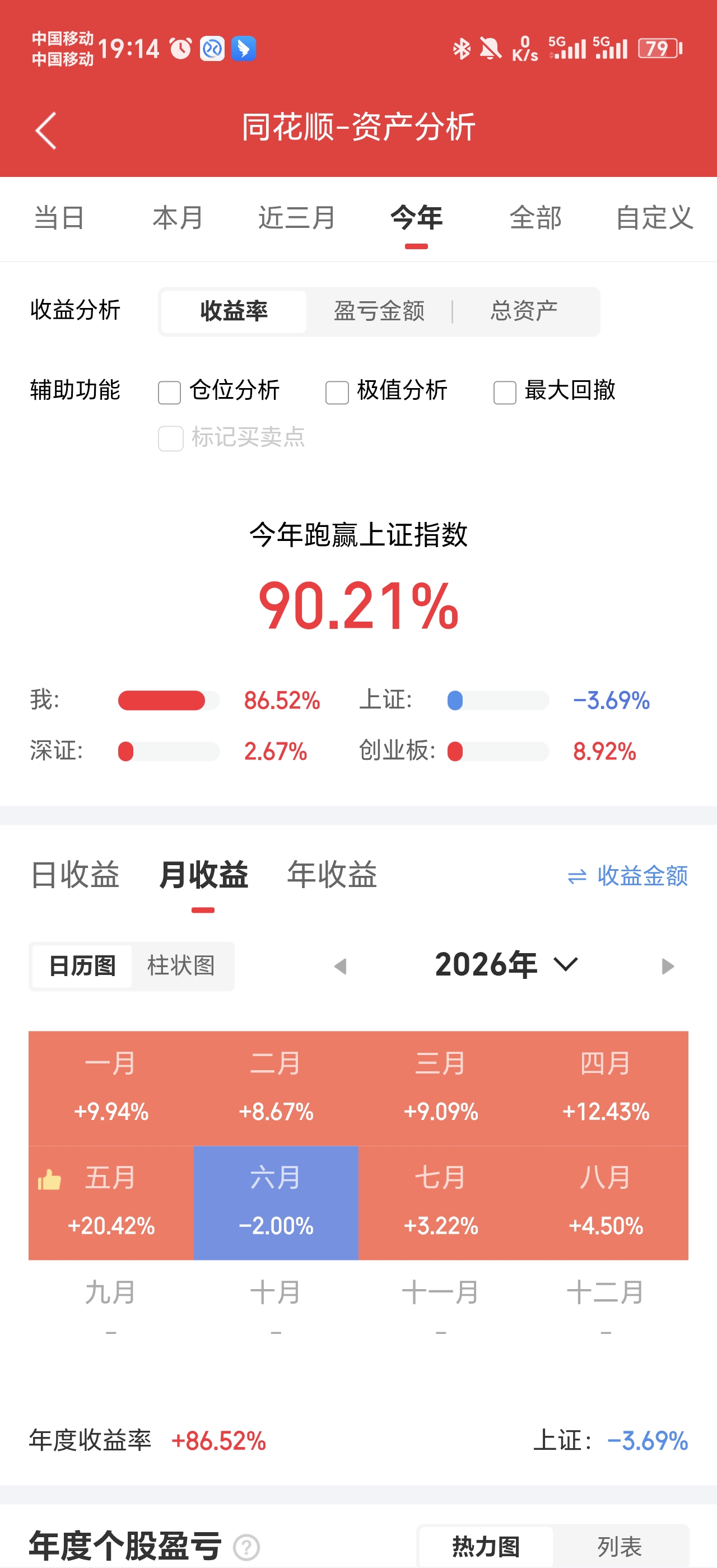The image size is (717, 1568).
Task: Toggle display to 收益金额
Action: [x=627, y=876]
